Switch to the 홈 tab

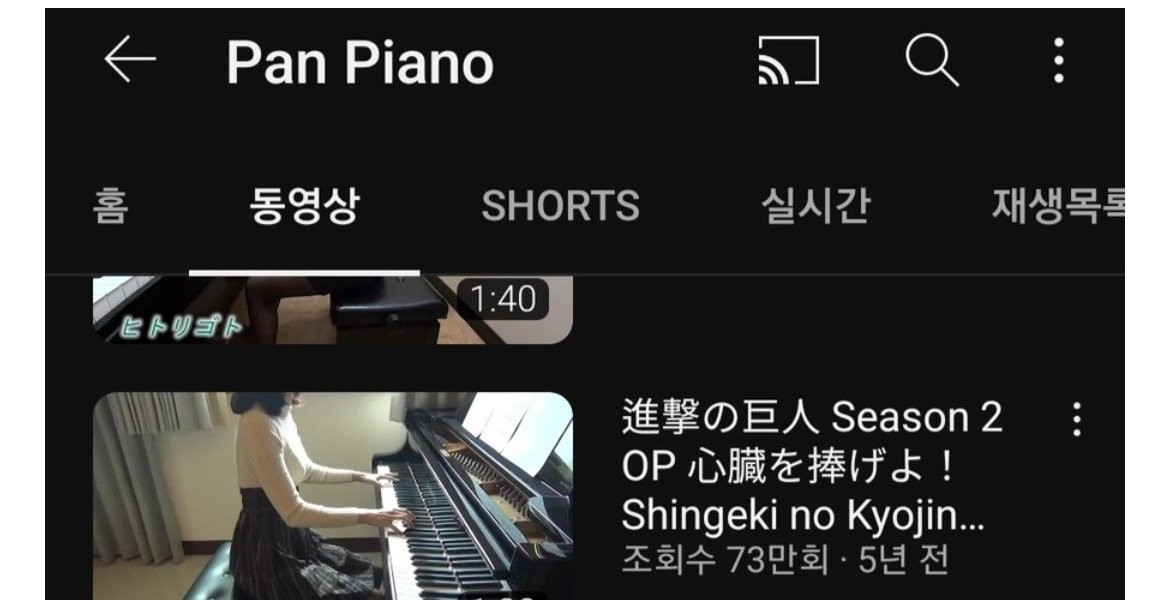(x=109, y=206)
